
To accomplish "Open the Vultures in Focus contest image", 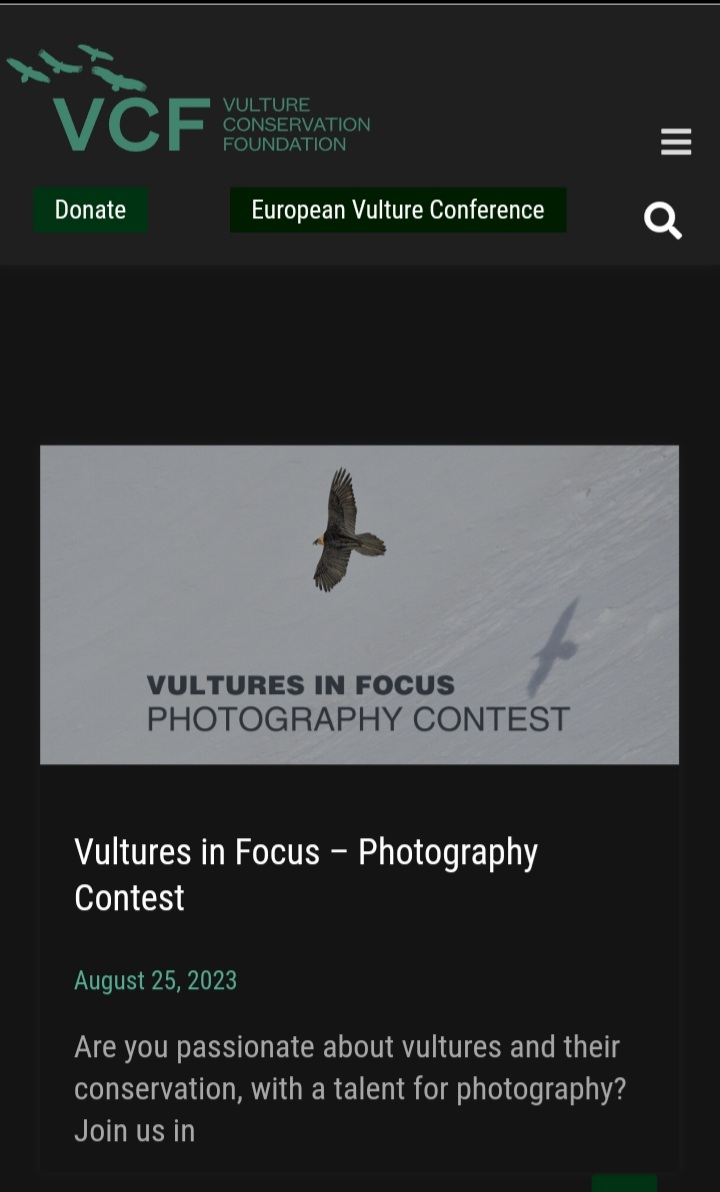I will tap(360, 604).
